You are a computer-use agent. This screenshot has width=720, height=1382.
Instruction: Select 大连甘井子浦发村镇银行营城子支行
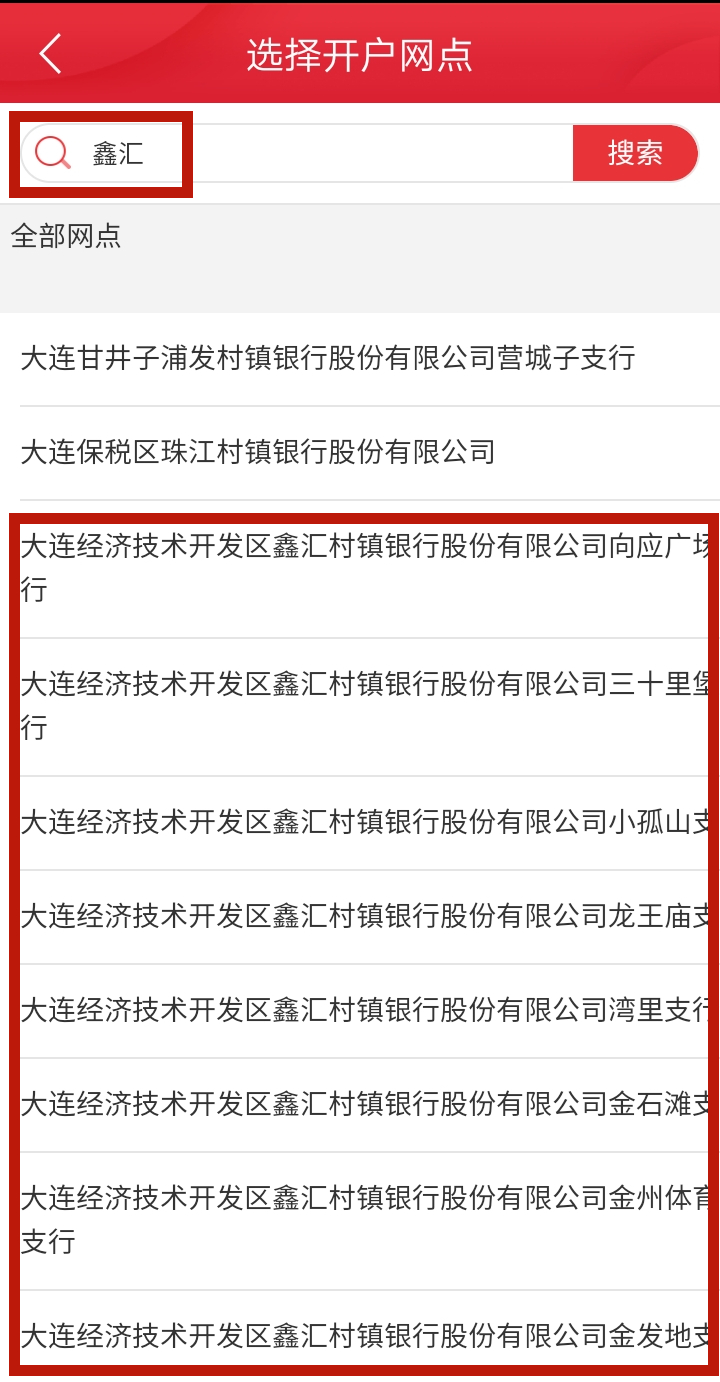coord(360,358)
